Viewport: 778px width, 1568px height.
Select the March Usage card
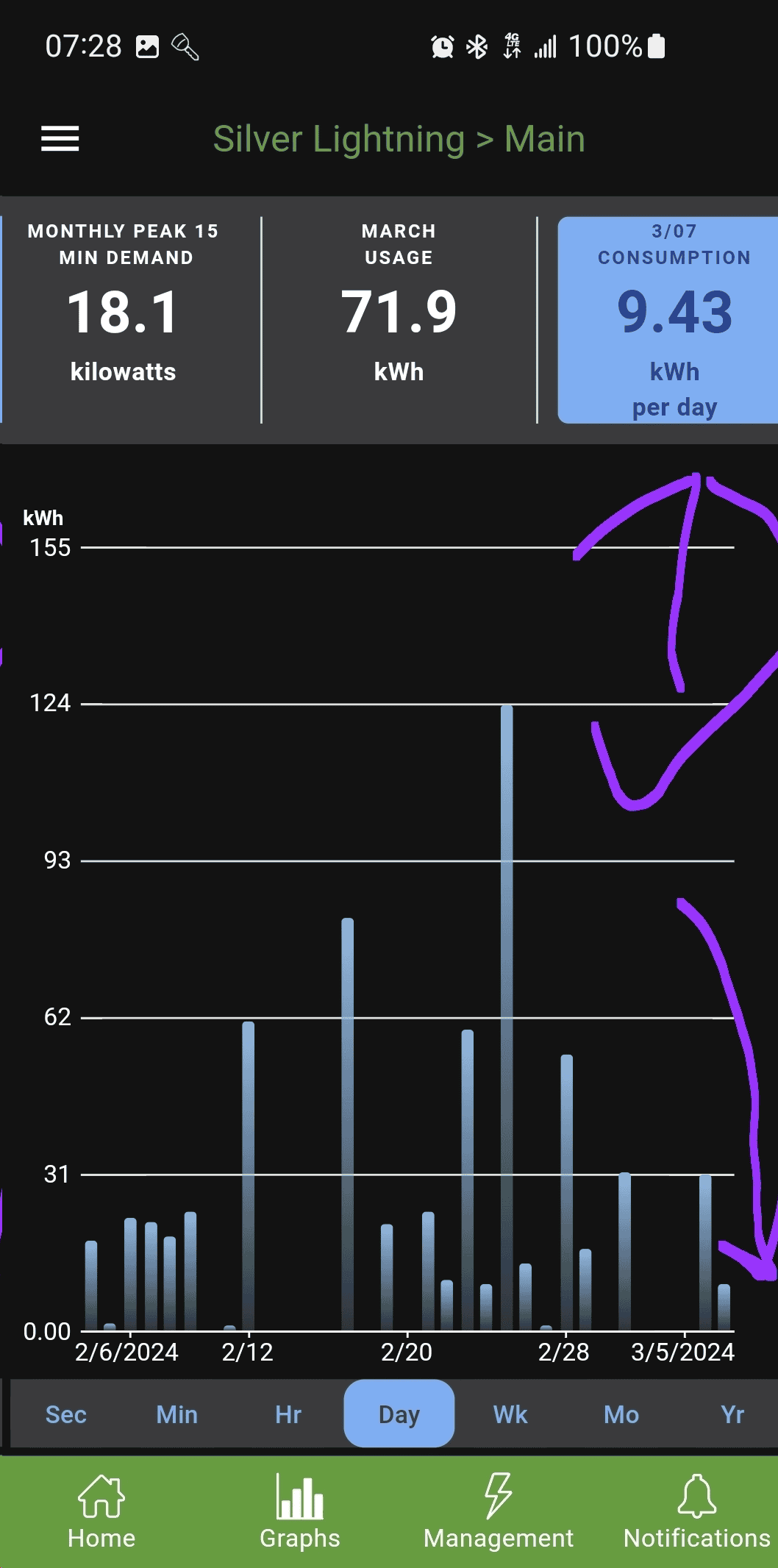399,319
